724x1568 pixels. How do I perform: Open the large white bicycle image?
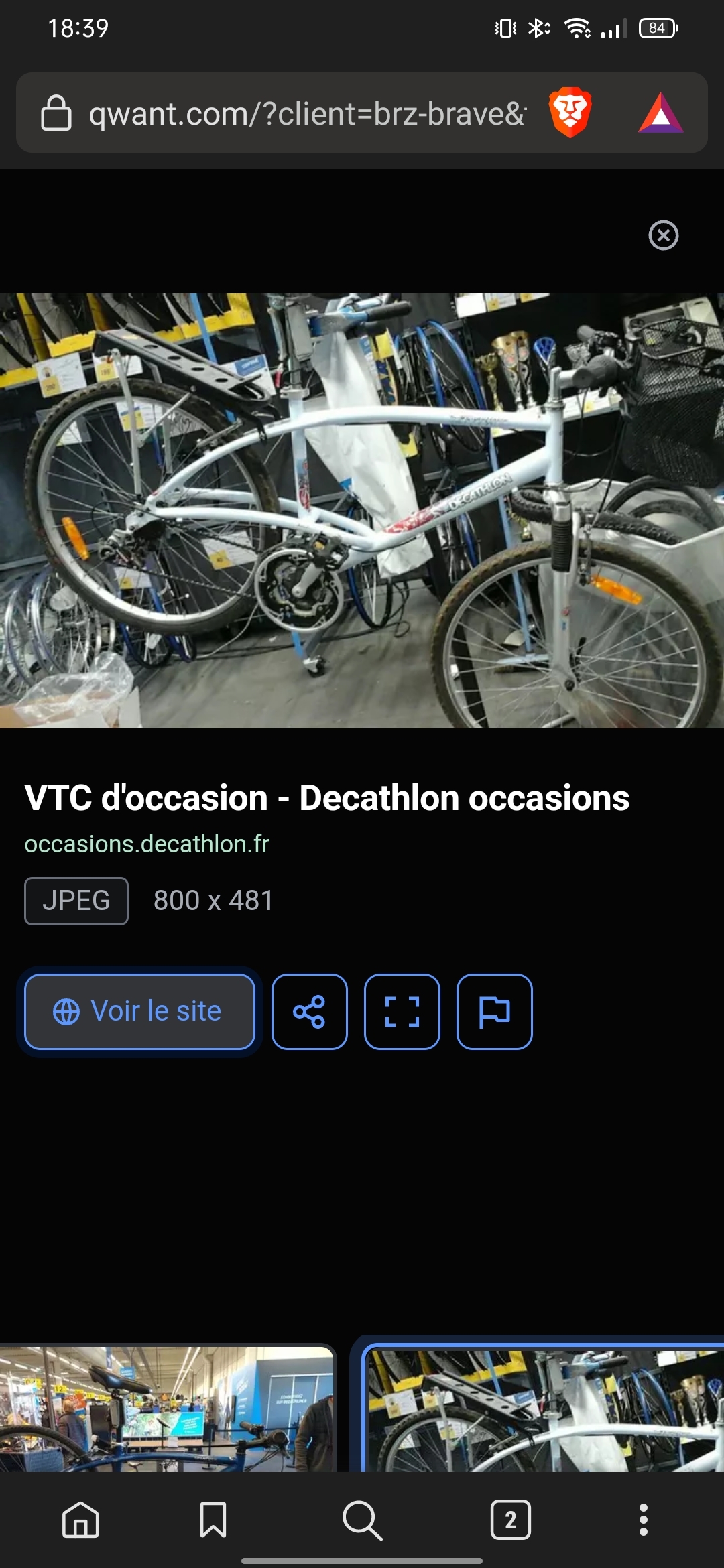click(362, 511)
